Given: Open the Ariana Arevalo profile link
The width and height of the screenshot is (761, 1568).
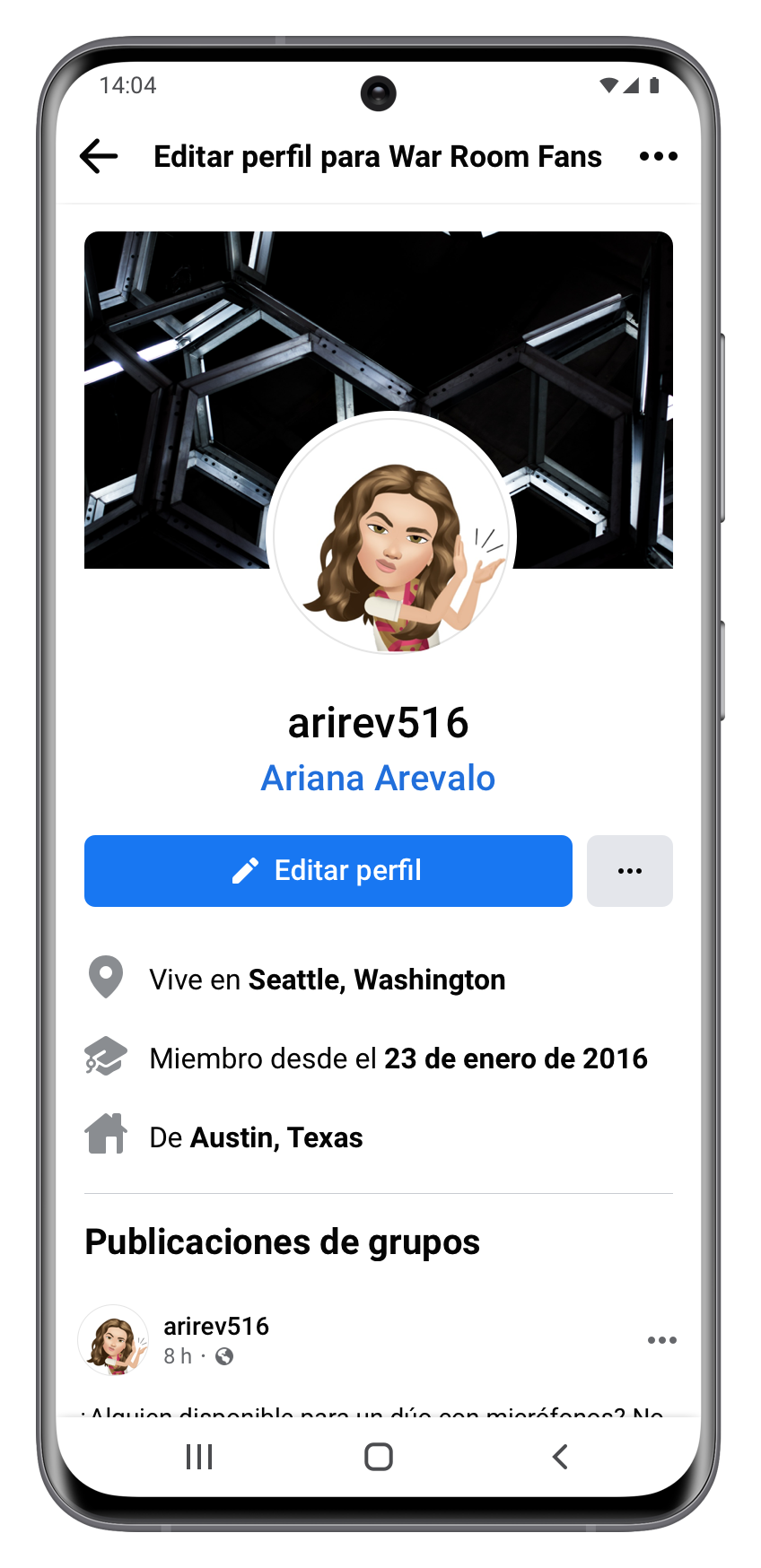Looking at the screenshot, I should [x=378, y=778].
